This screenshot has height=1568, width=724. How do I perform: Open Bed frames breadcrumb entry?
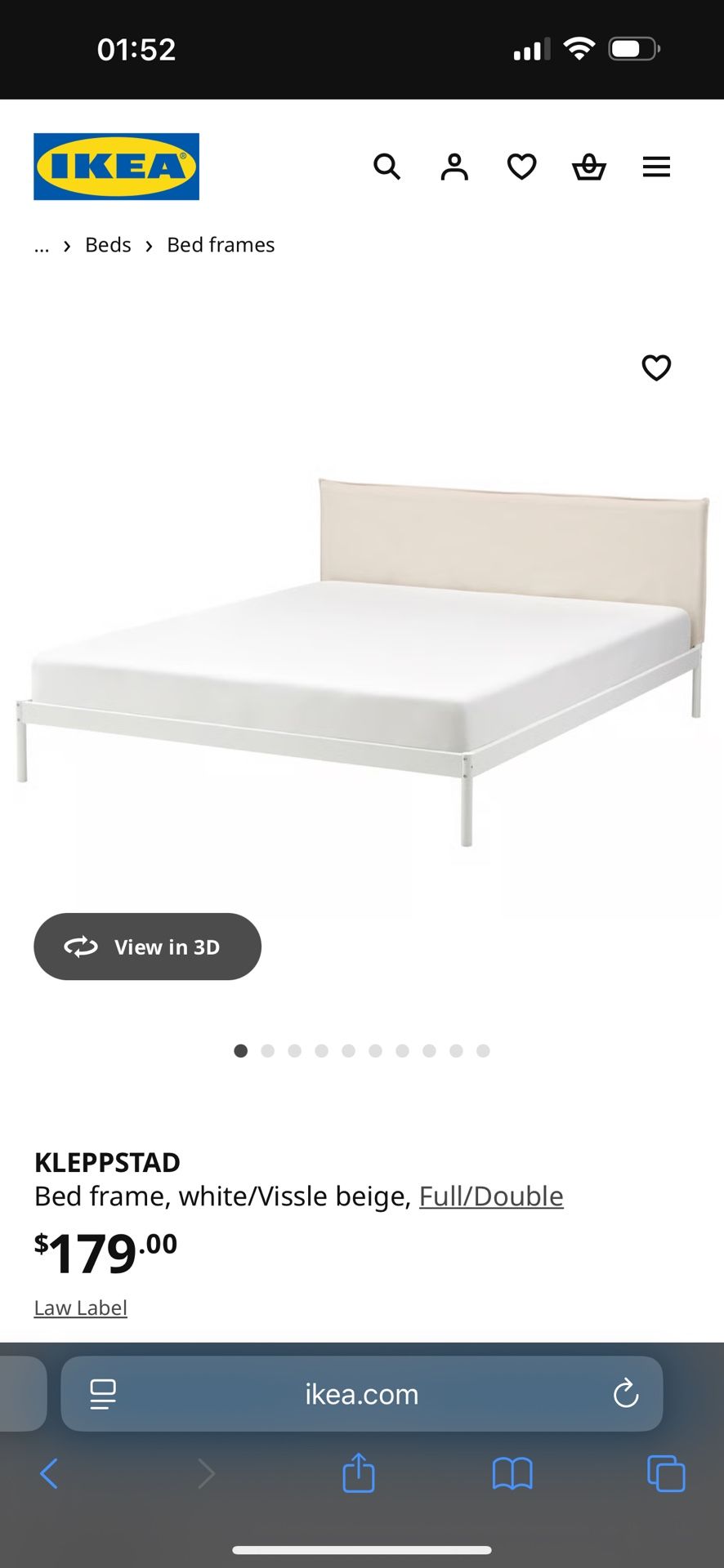(x=220, y=244)
